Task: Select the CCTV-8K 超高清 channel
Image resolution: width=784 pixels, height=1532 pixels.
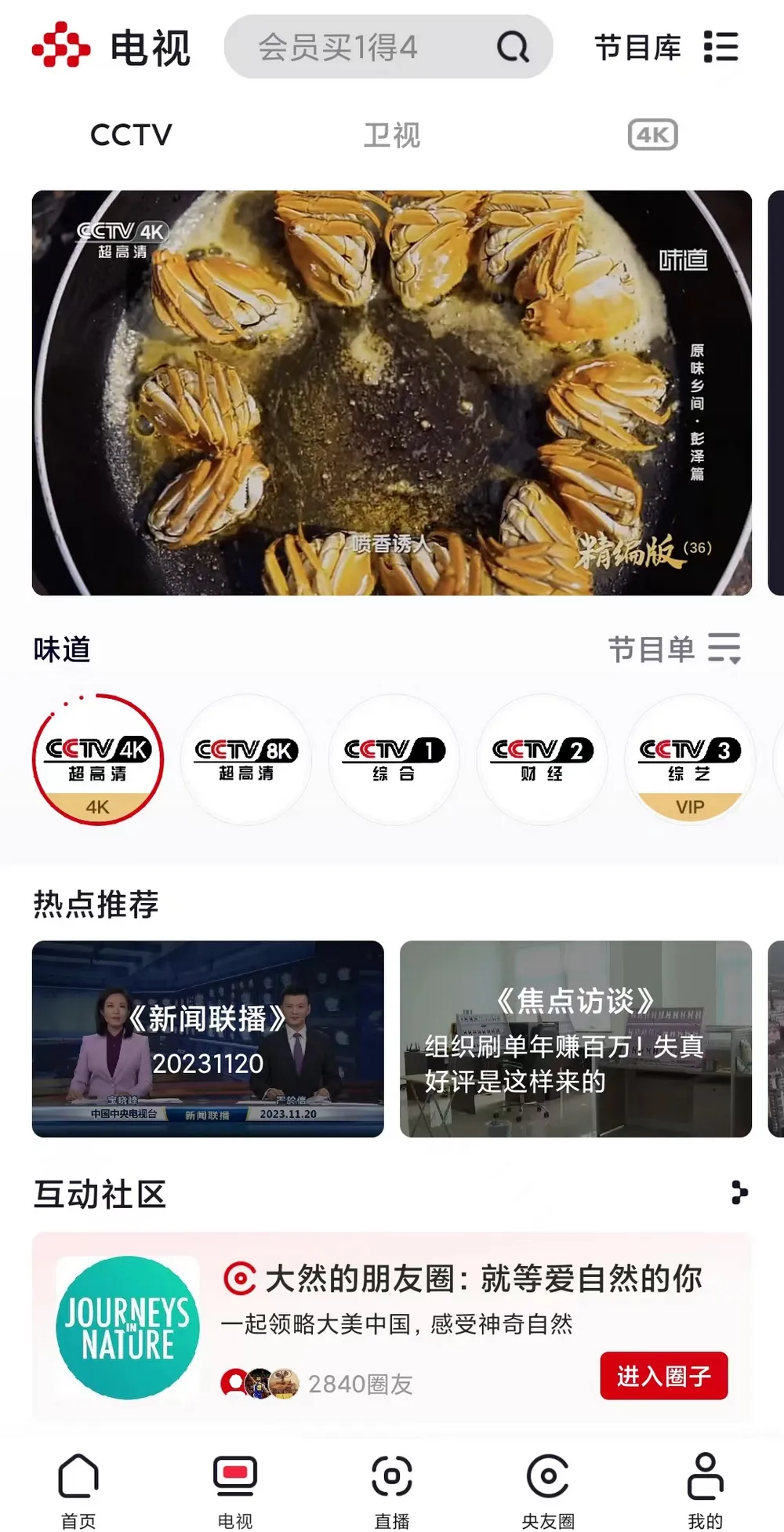Action: 245,759
